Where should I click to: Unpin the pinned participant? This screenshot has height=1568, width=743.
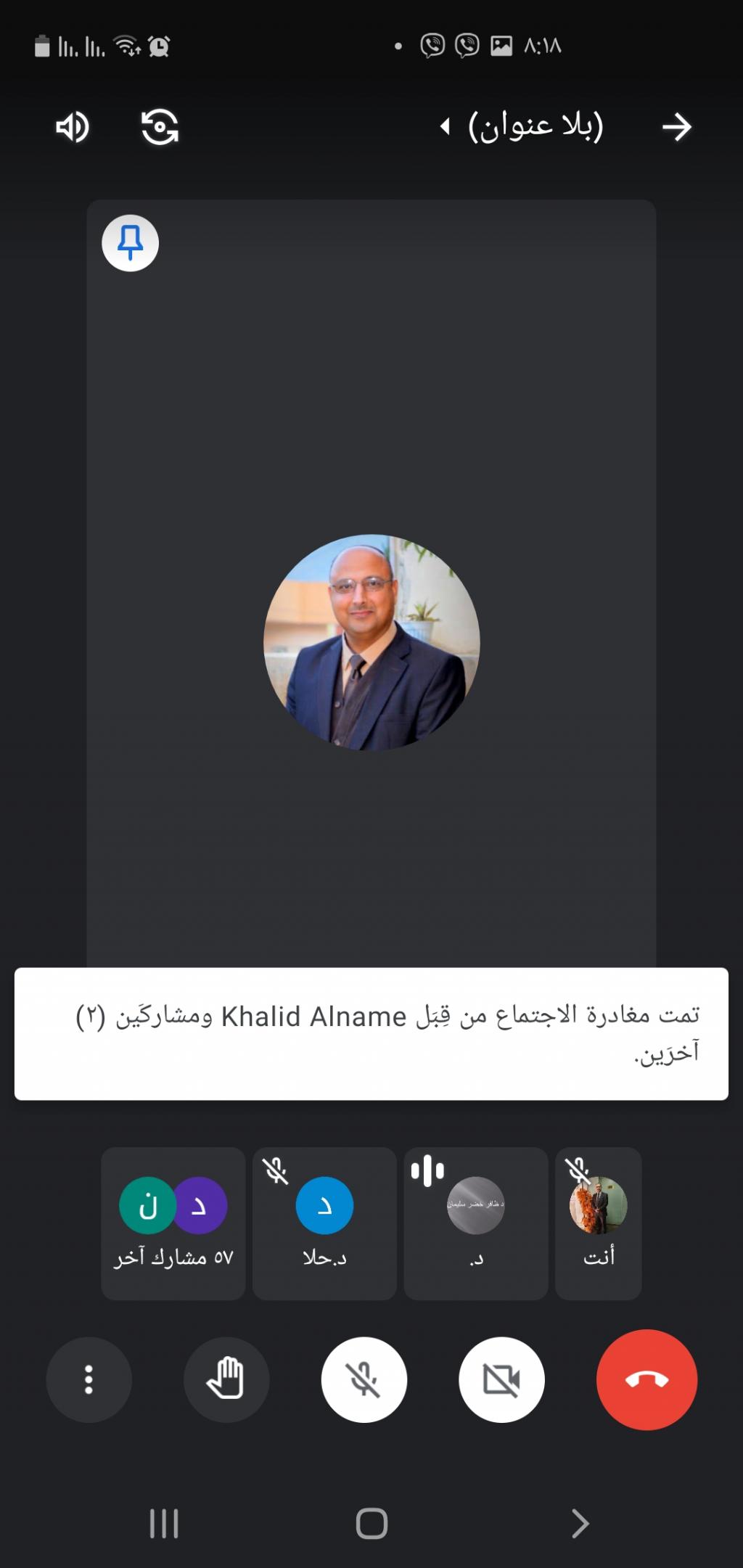[130, 243]
